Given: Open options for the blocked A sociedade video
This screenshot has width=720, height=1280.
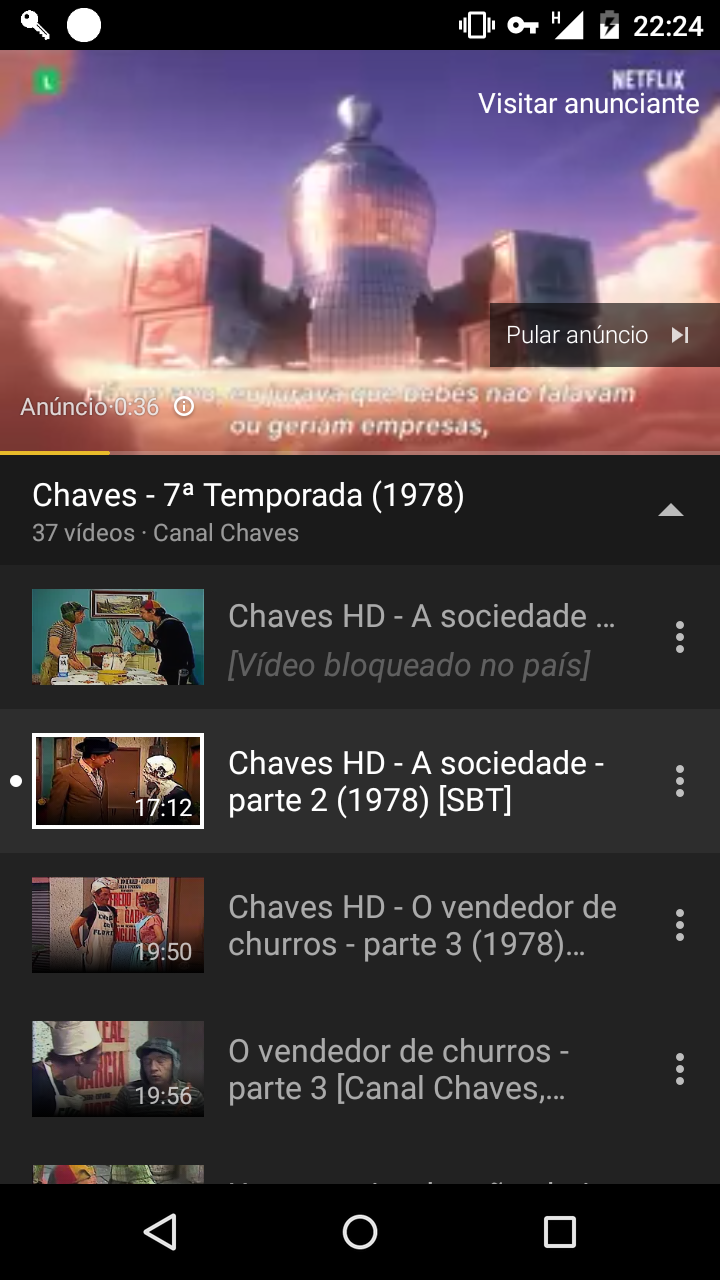Looking at the screenshot, I should [680, 637].
